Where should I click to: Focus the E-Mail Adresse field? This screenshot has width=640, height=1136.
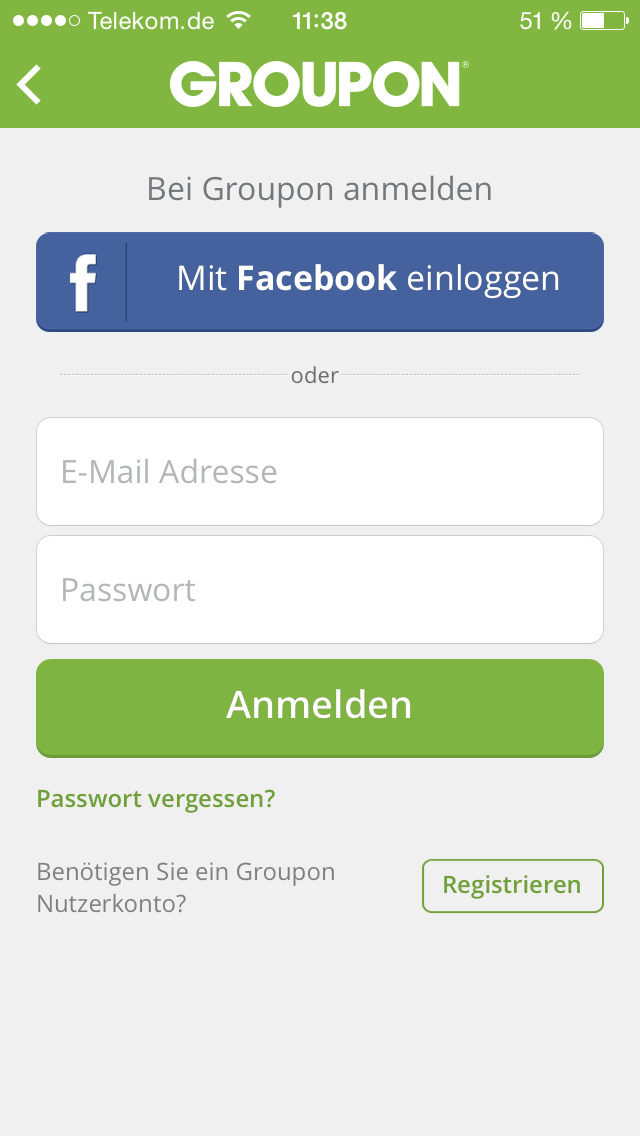(x=320, y=472)
